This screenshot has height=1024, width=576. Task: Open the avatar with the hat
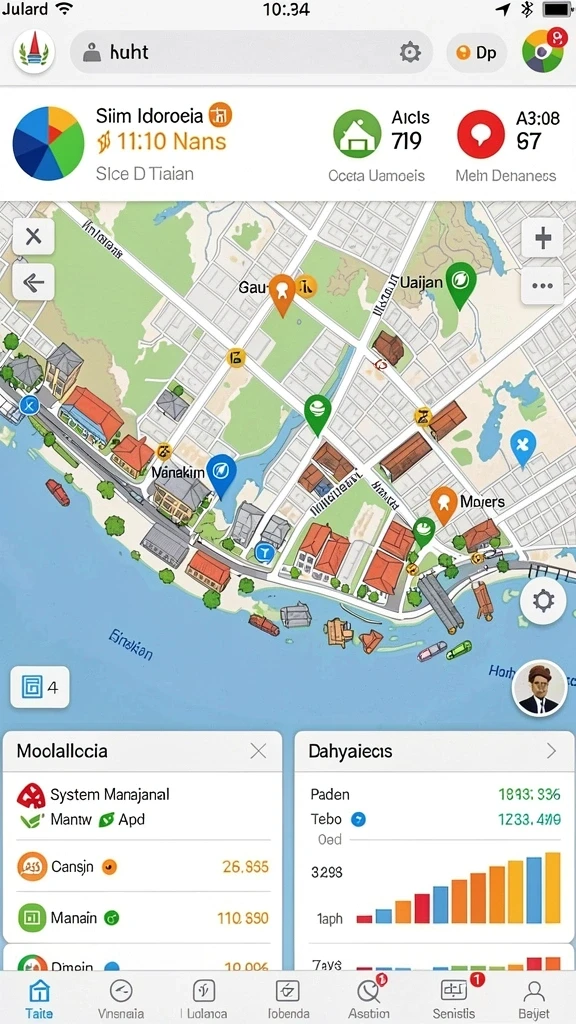(x=539, y=688)
